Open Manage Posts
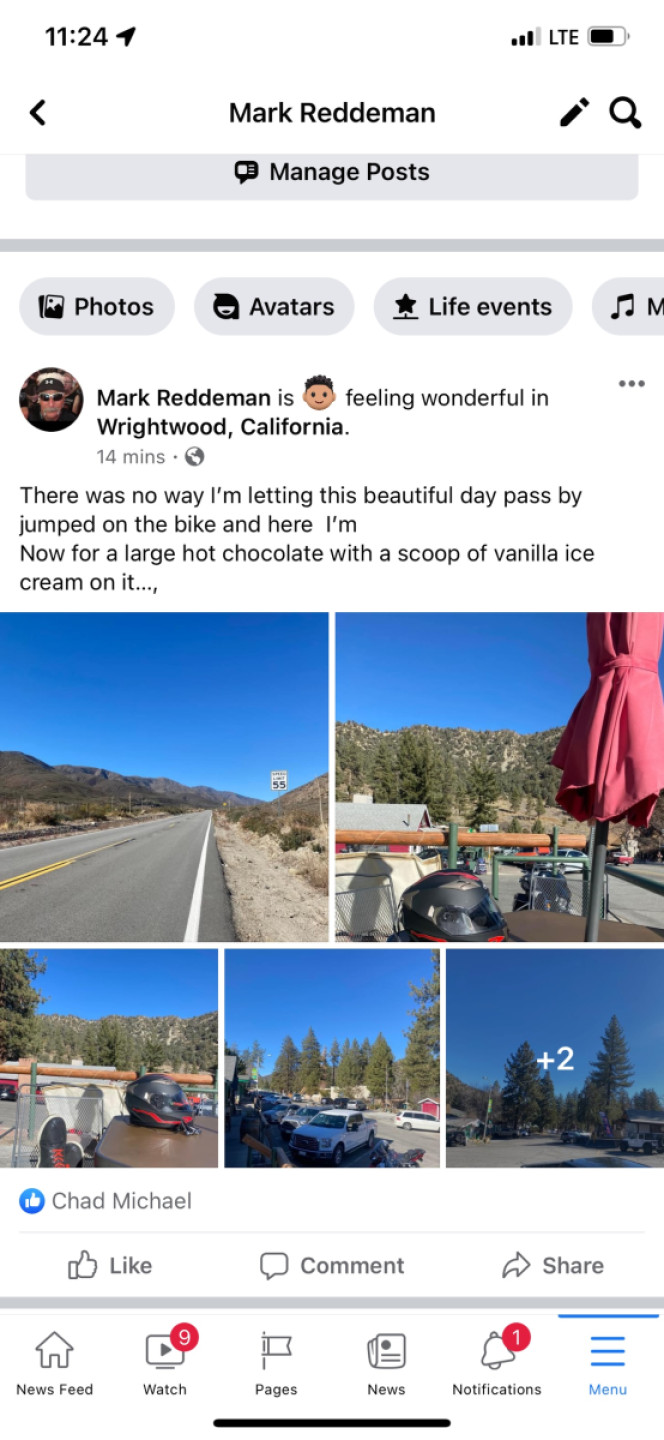Screen dimensions: 664x1440 click(x=332, y=172)
